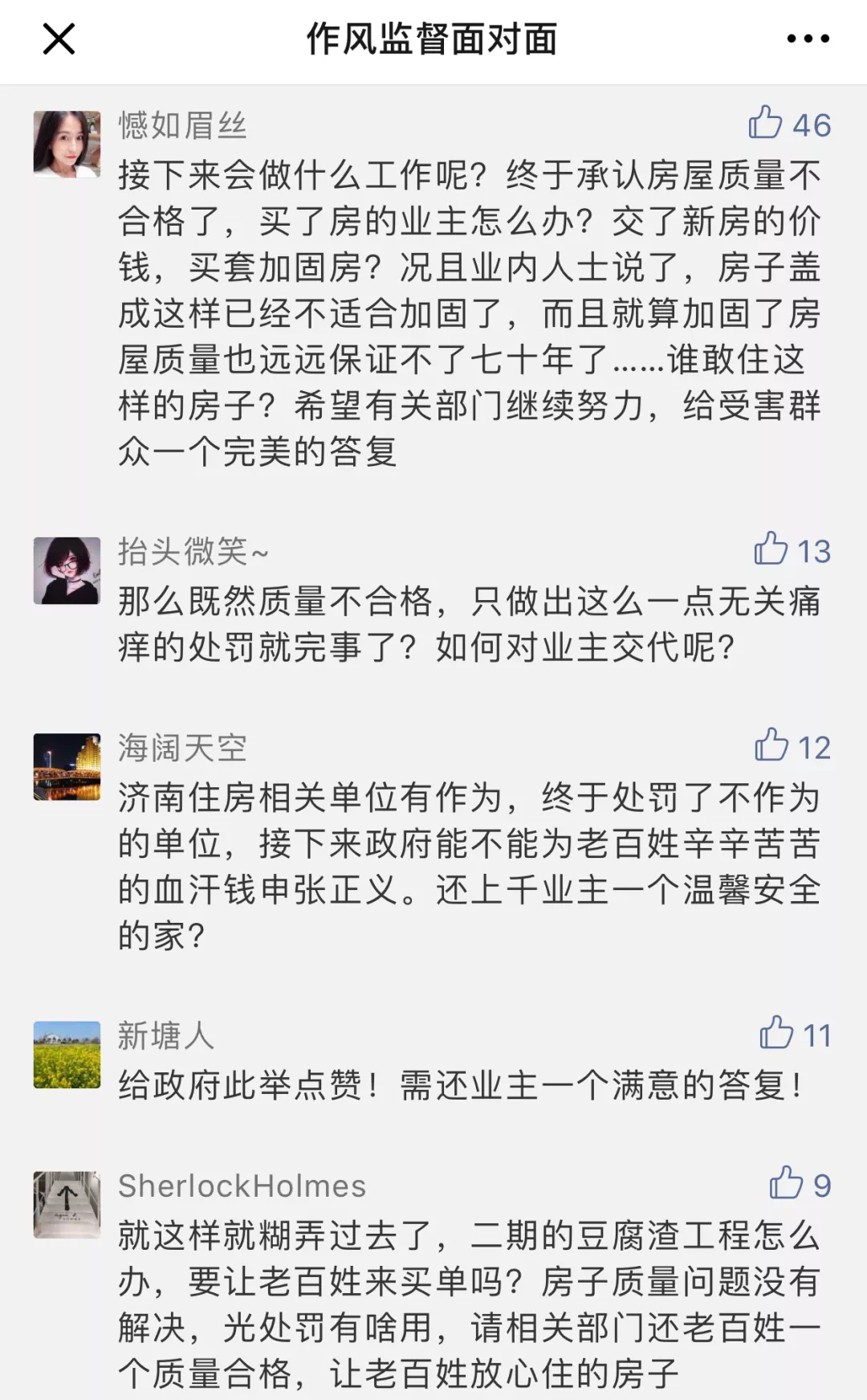This screenshot has height=1400, width=867.
Task: Thumbs up SherlockHolmes's comment
Action: 786,1184
